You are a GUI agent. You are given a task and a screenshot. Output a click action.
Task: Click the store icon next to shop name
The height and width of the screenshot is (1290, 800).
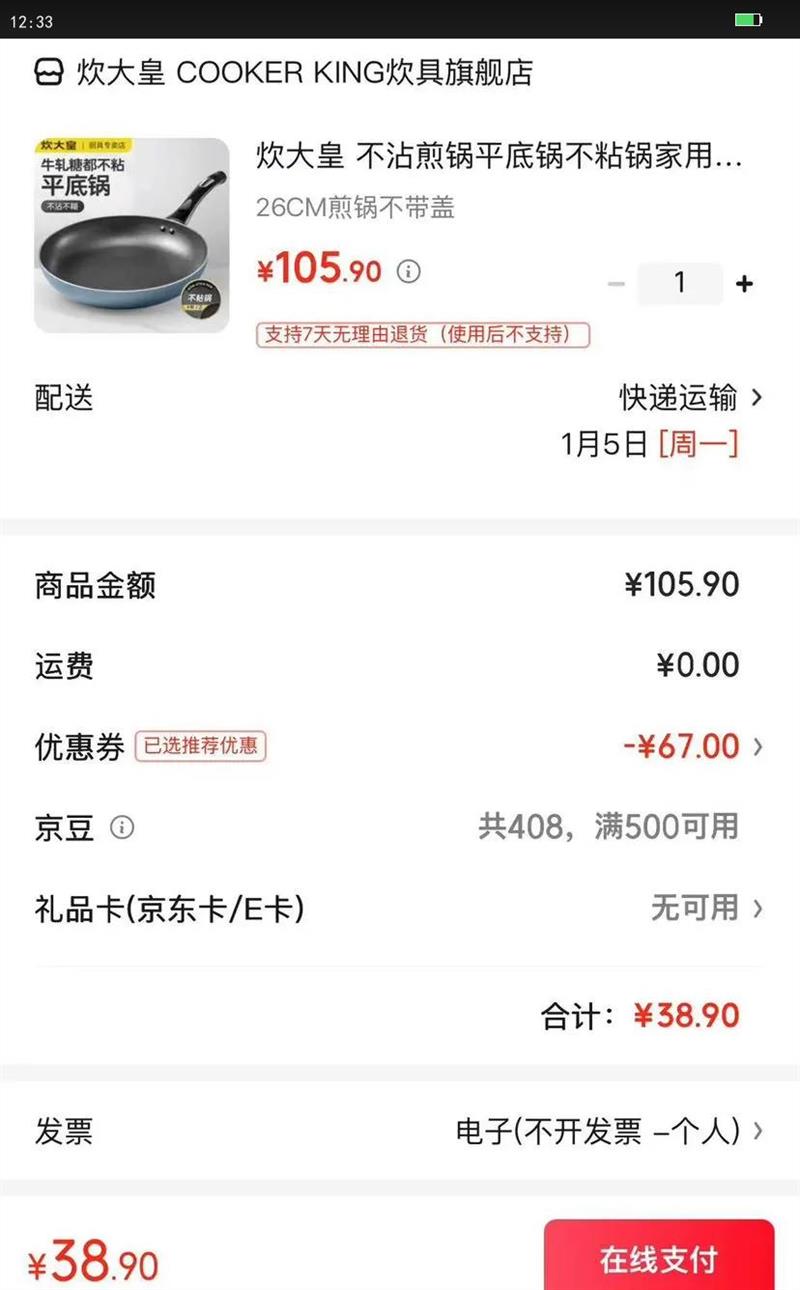[x=48, y=71]
